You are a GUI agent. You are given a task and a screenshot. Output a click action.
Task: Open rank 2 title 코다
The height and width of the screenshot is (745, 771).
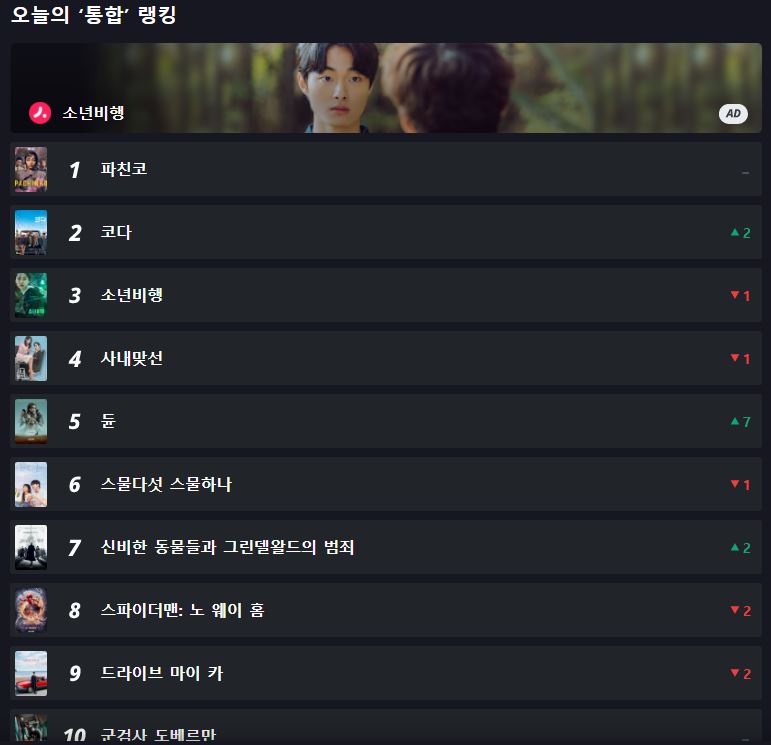pos(116,233)
